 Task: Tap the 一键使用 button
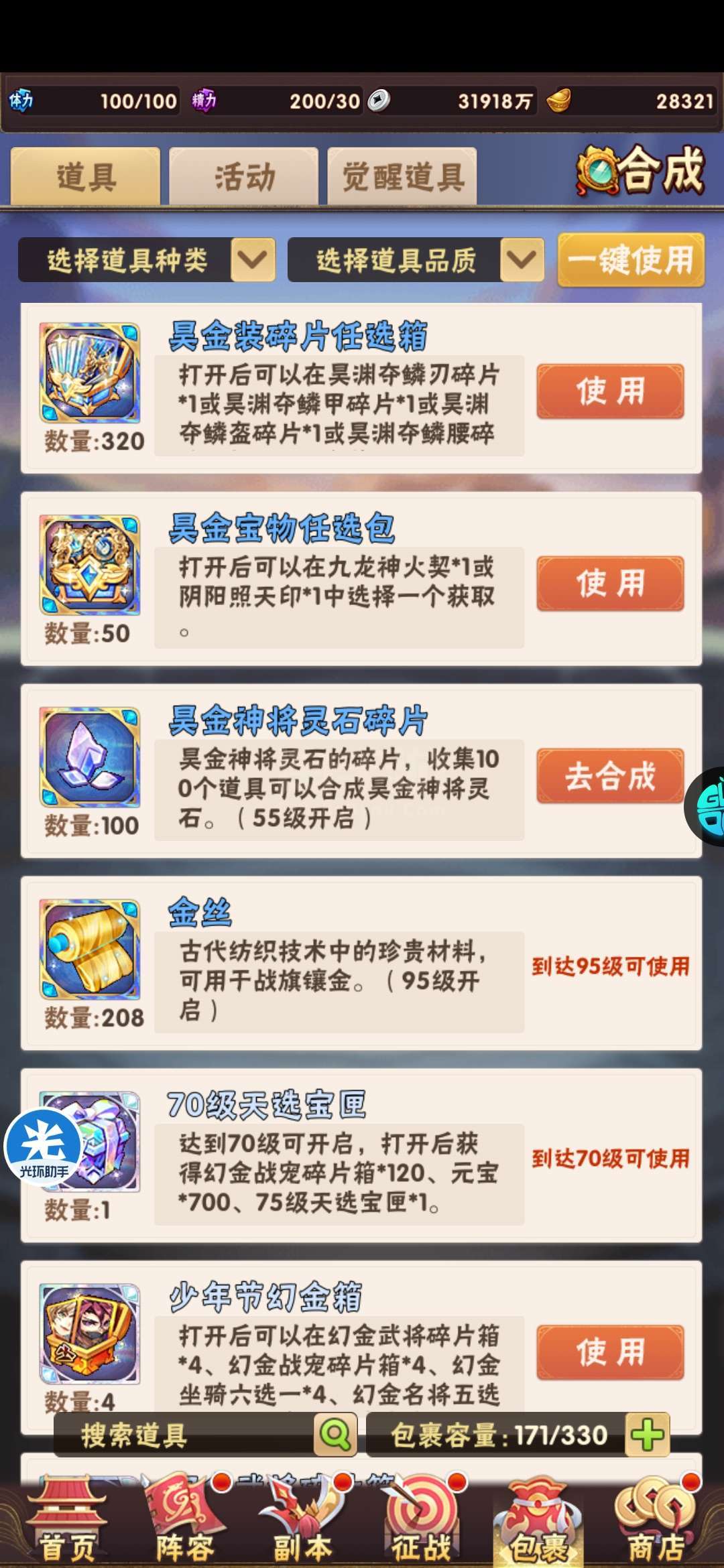pos(631,259)
